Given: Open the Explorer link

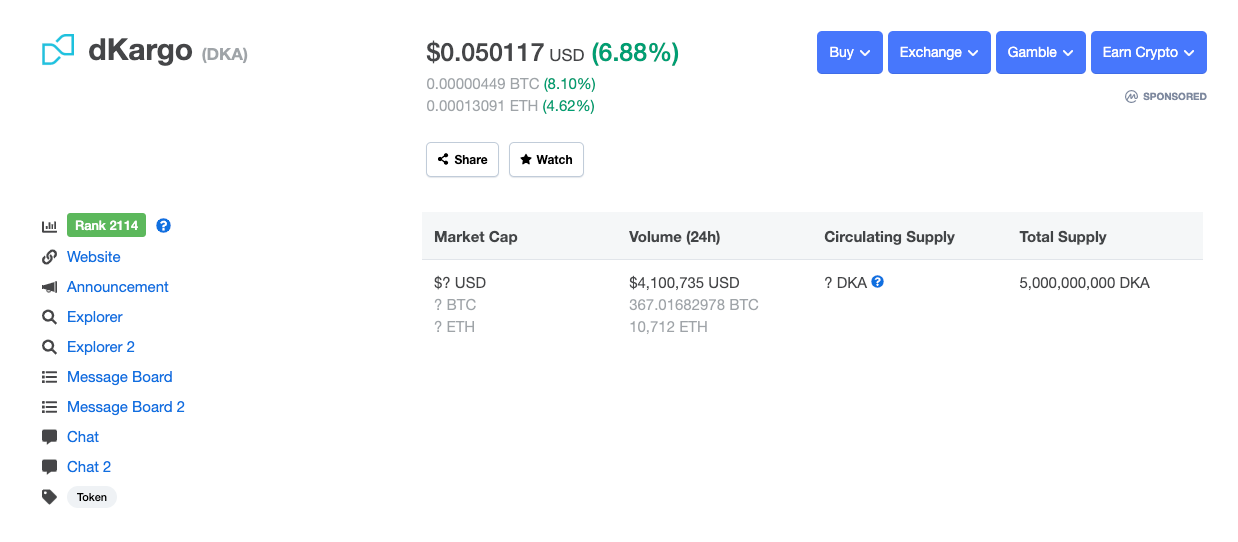Looking at the screenshot, I should click(x=94, y=317).
